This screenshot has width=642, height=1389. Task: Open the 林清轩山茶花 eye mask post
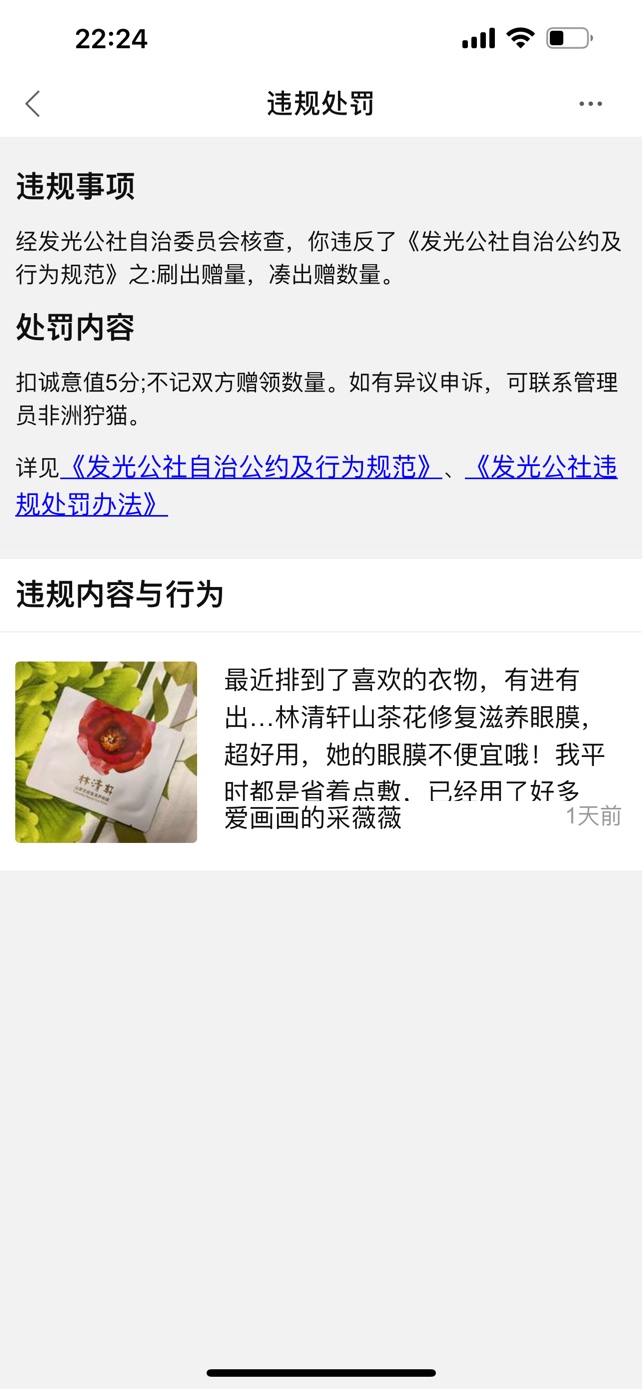(320, 752)
